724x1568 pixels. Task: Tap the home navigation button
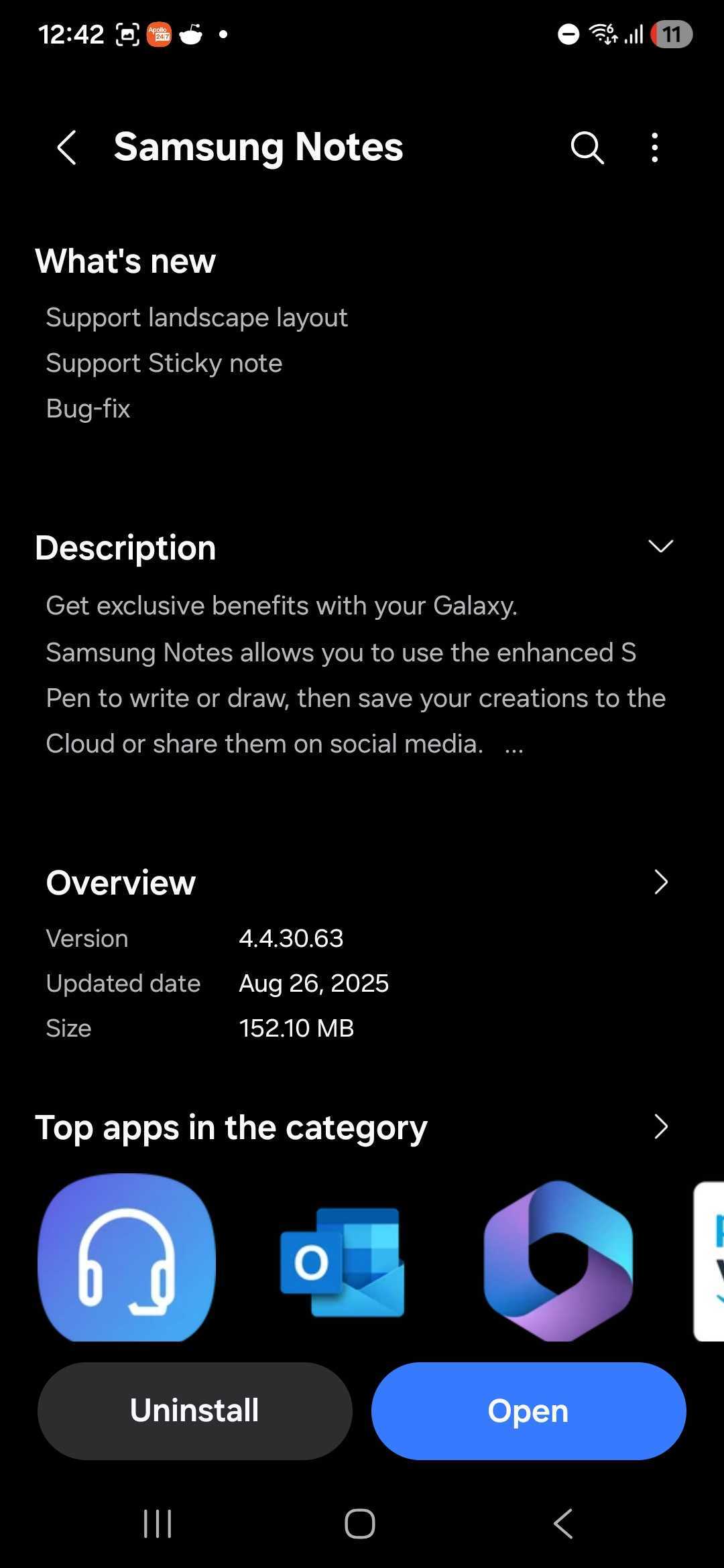click(x=360, y=1523)
